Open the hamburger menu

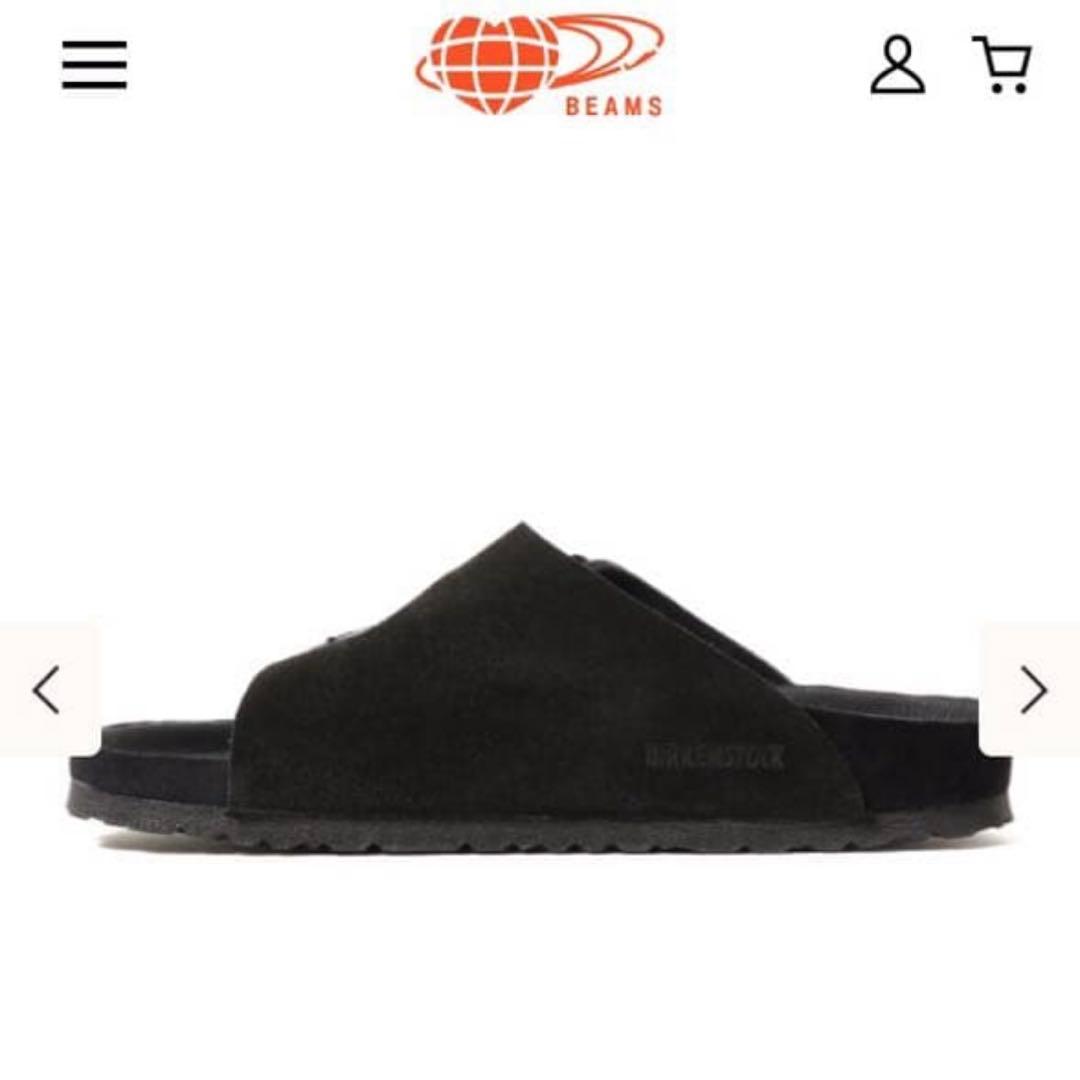point(94,66)
